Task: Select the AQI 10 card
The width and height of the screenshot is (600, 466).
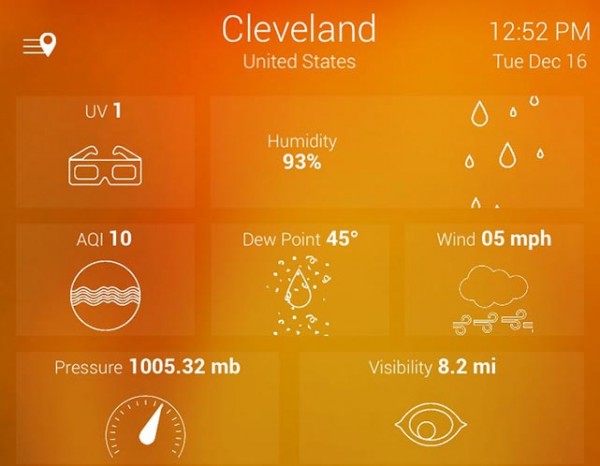Action: coord(104,279)
